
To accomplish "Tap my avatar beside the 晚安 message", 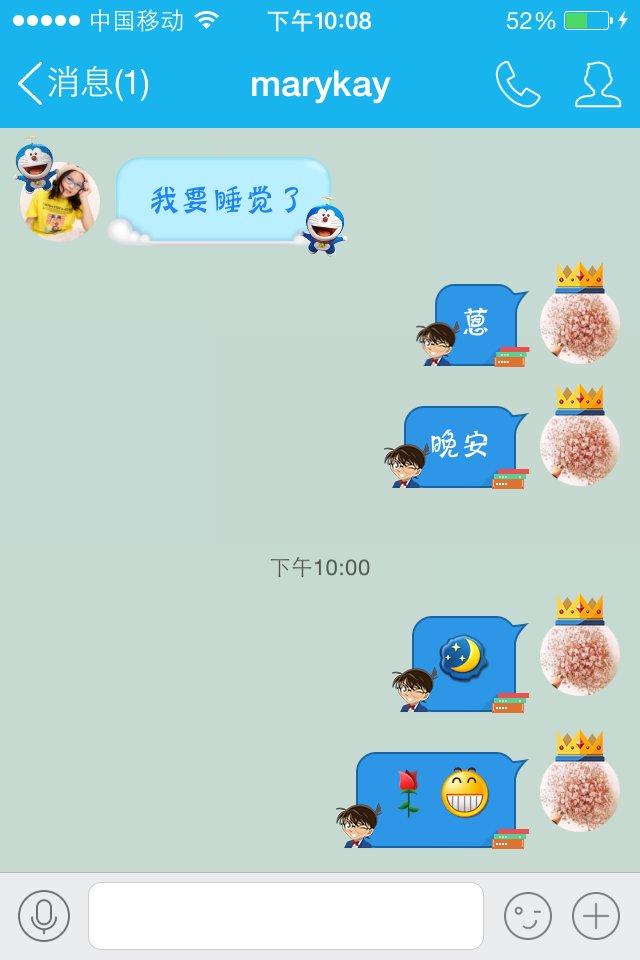I will pos(580,445).
